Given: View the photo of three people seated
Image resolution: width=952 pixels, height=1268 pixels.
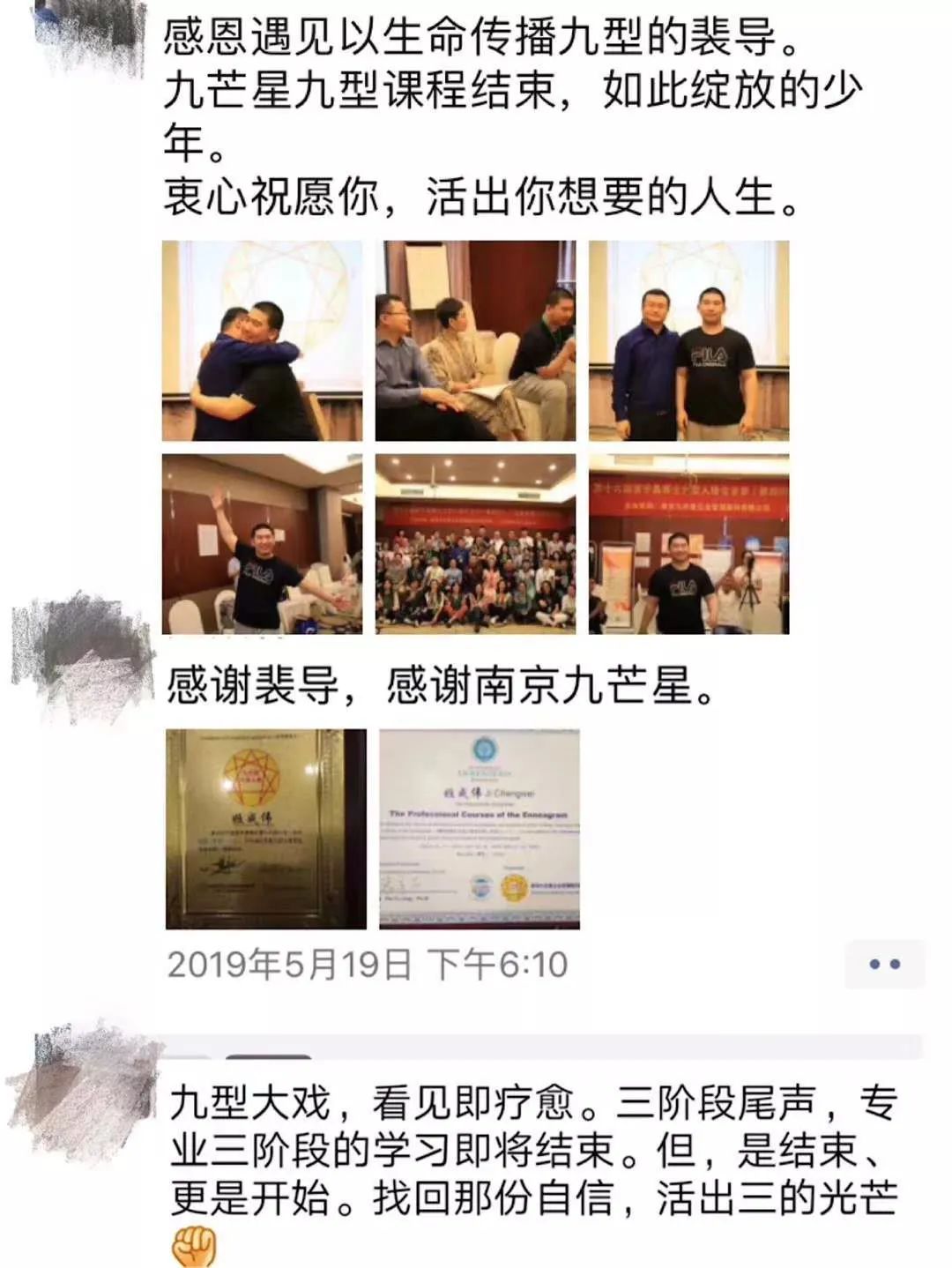Looking at the screenshot, I should [x=475, y=340].
